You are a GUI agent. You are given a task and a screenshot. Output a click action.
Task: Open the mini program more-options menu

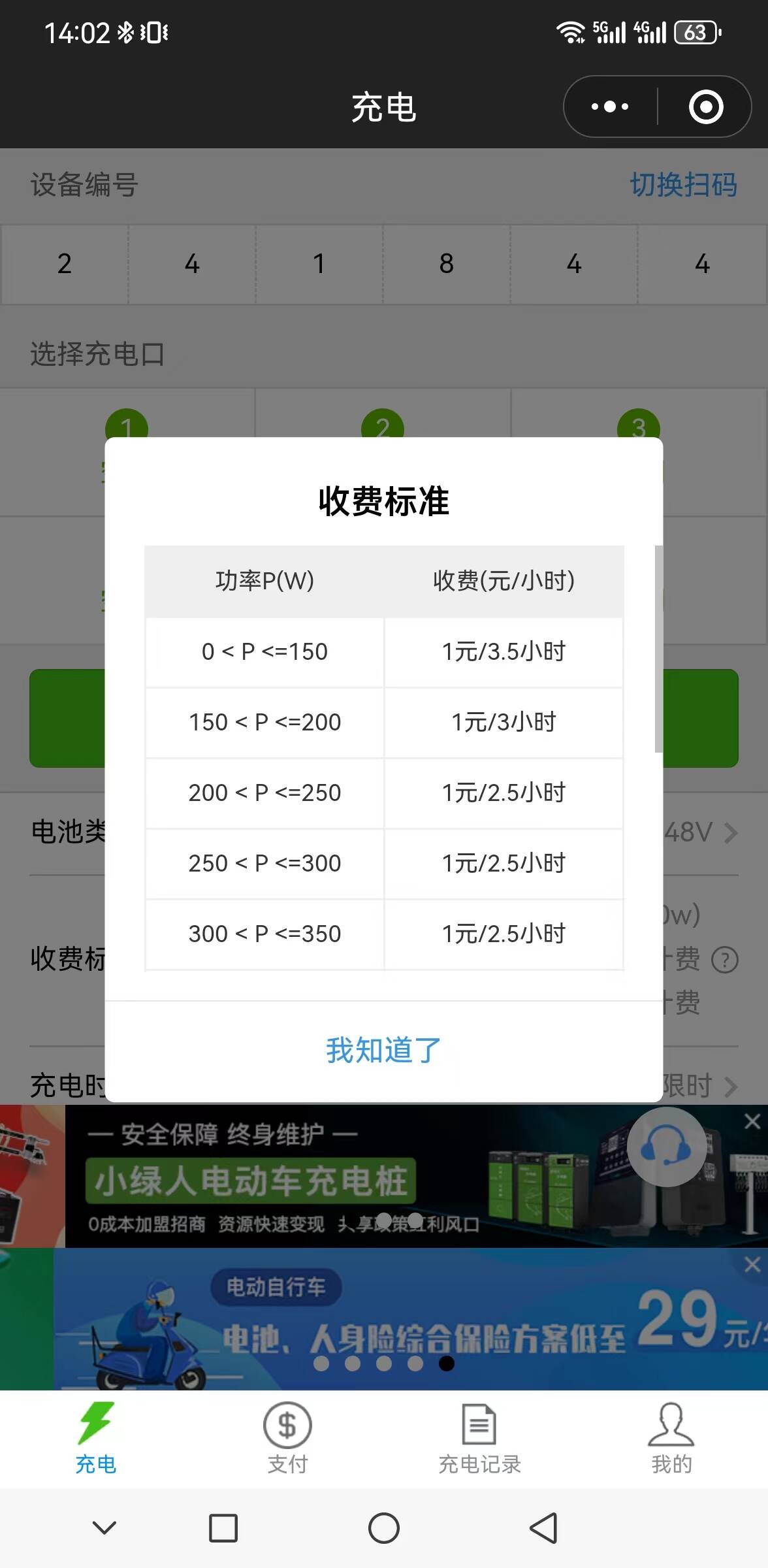pos(610,106)
